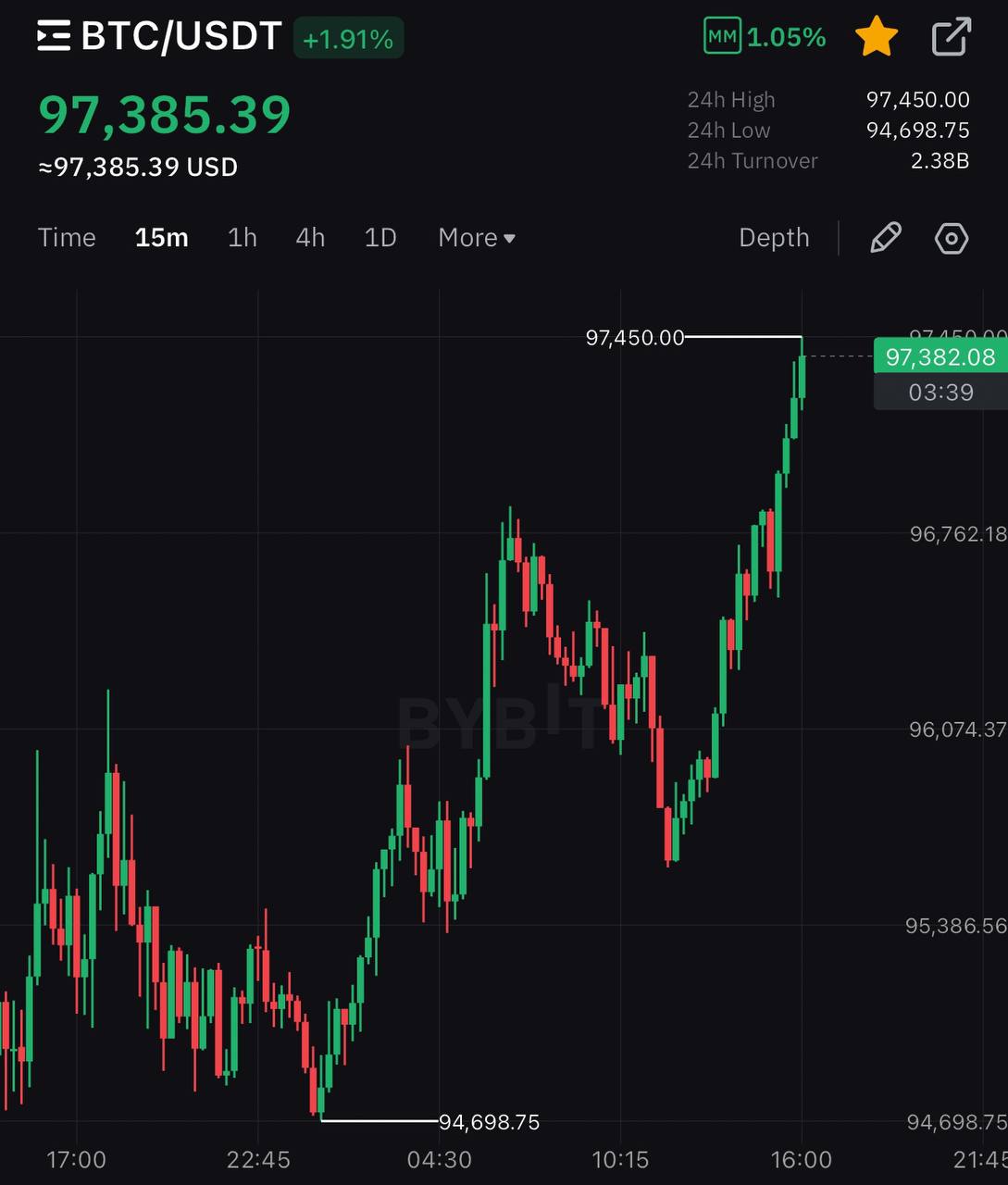Open the chart settings hexagon icon
The height and width of the screenshot is (1185, 1008).
pyautogui.click(x=952, y=238)
